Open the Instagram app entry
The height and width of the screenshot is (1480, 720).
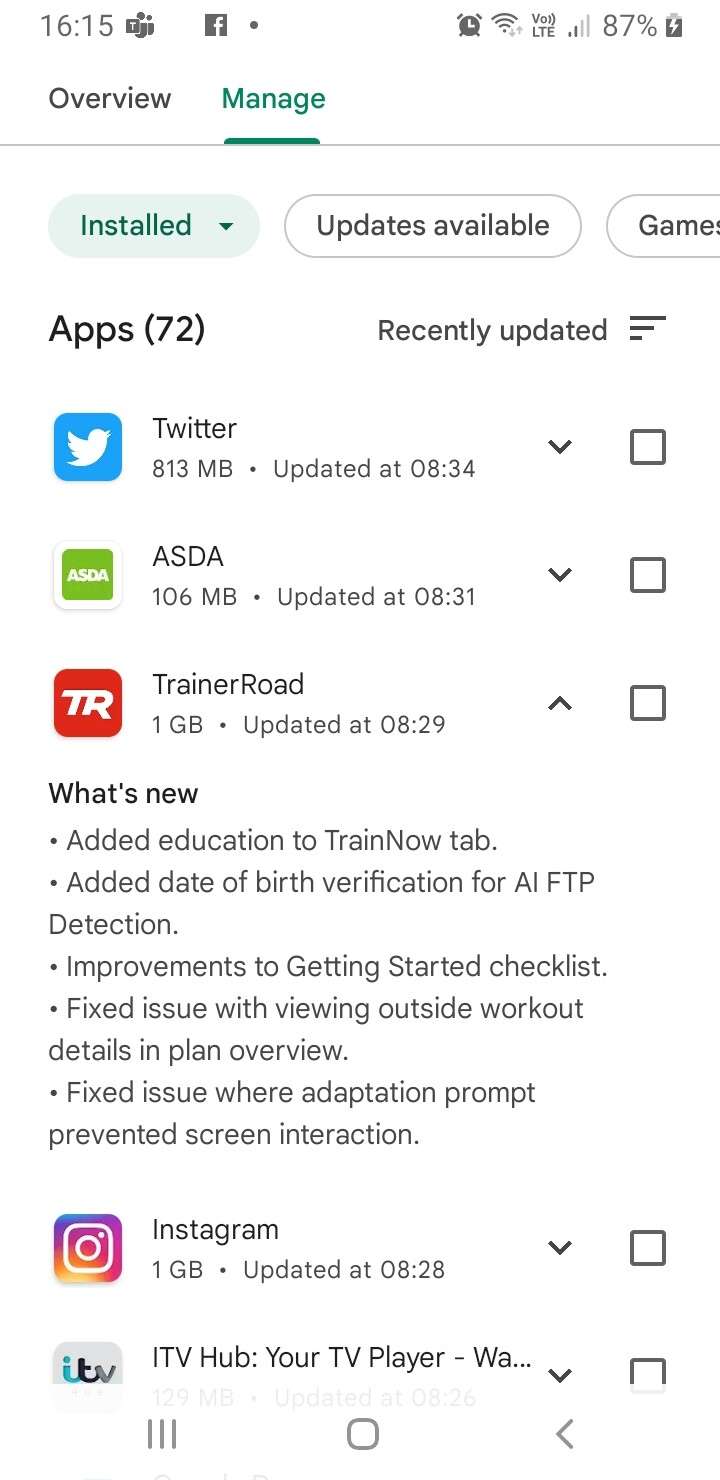(x=300, y=1248)
